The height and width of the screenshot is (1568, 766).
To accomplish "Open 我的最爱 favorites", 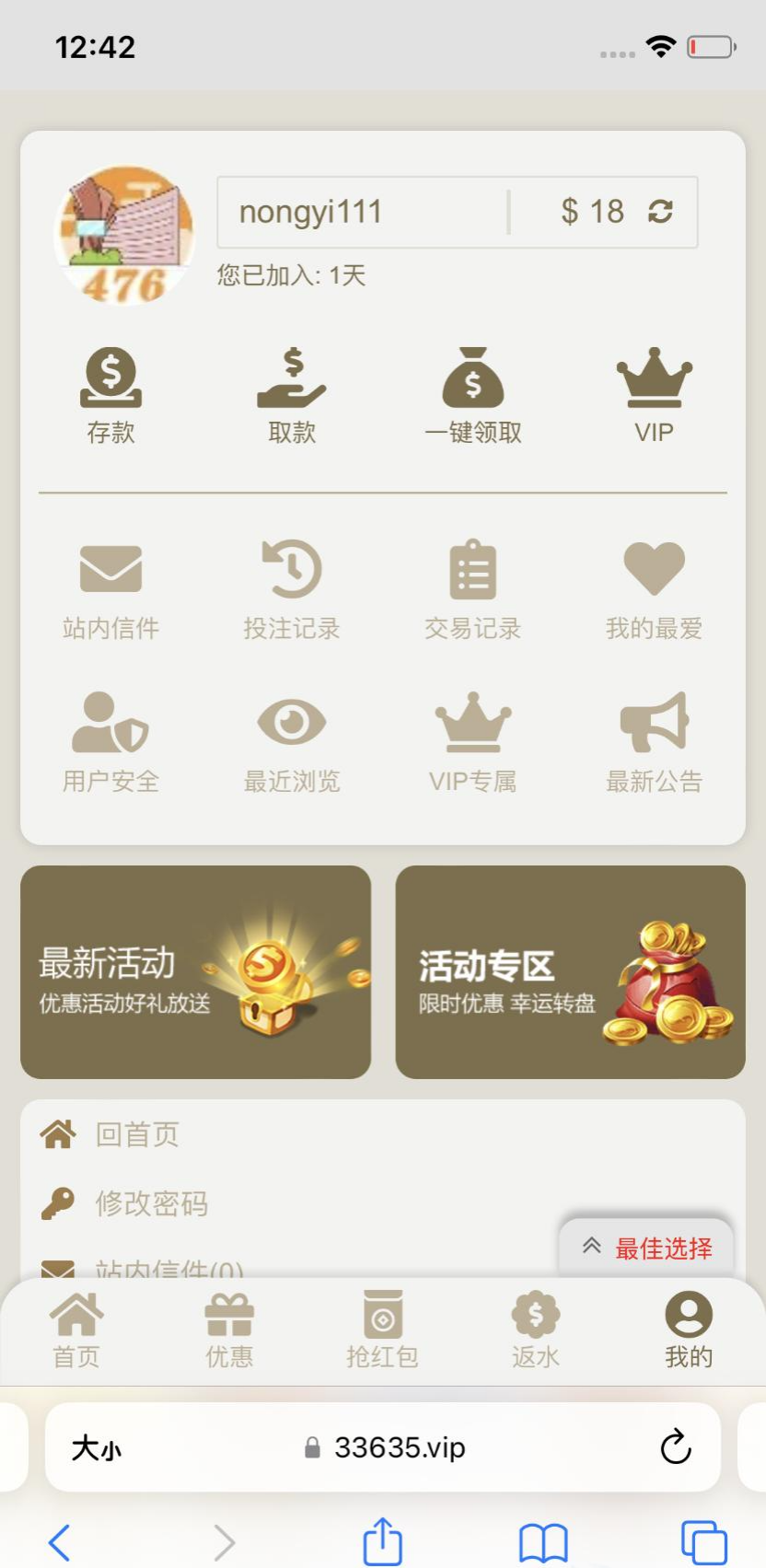I will (654, 589).
